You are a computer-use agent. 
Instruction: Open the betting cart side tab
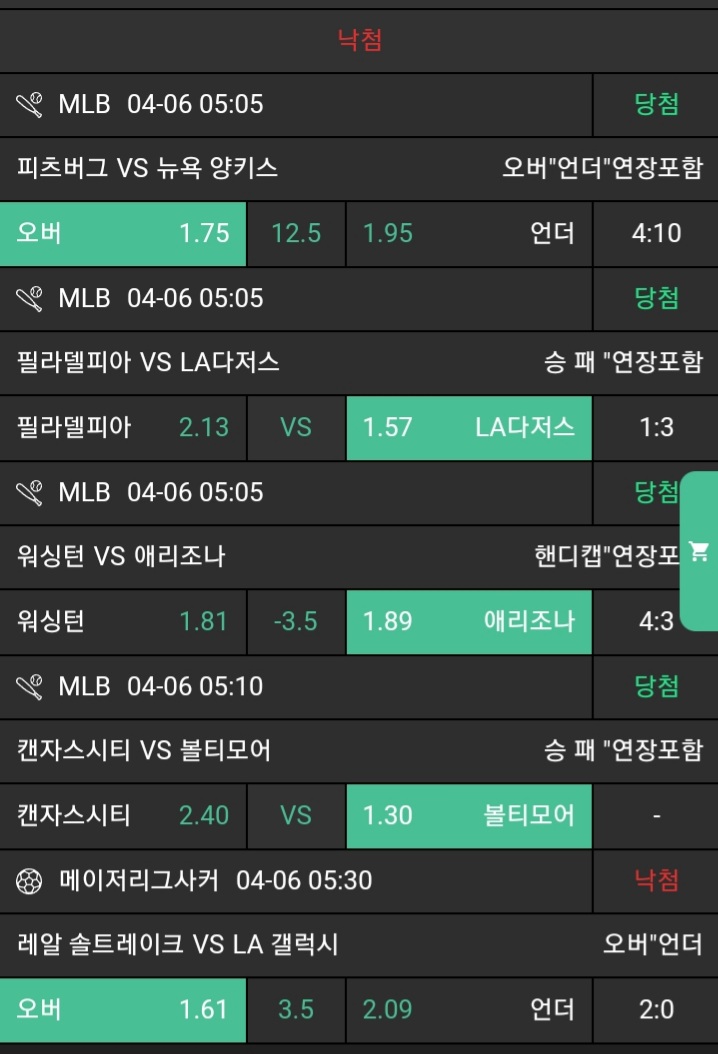(699, 551)
